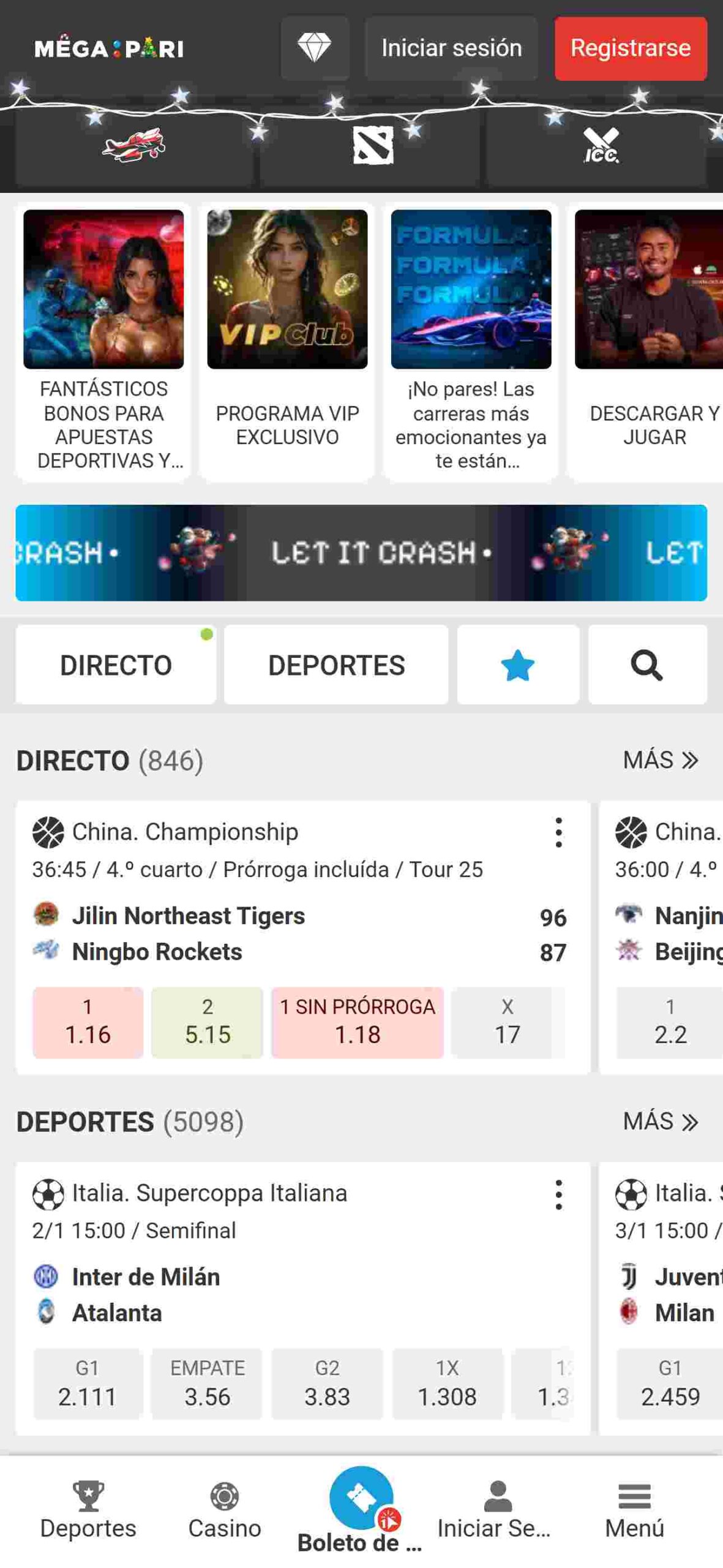Open the airplane crash game shortcut

(134, 146)
